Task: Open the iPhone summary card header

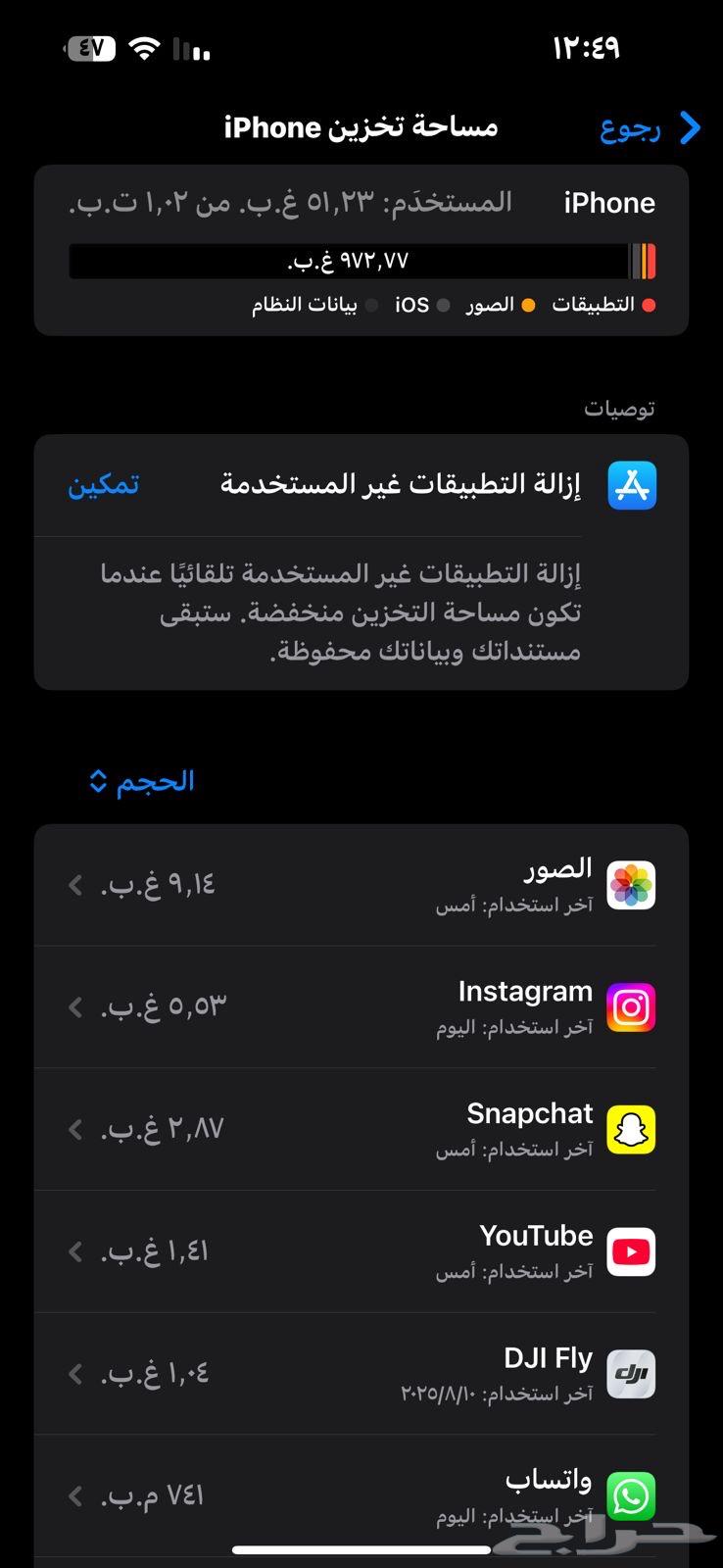Action: click(x=361, y=203)
